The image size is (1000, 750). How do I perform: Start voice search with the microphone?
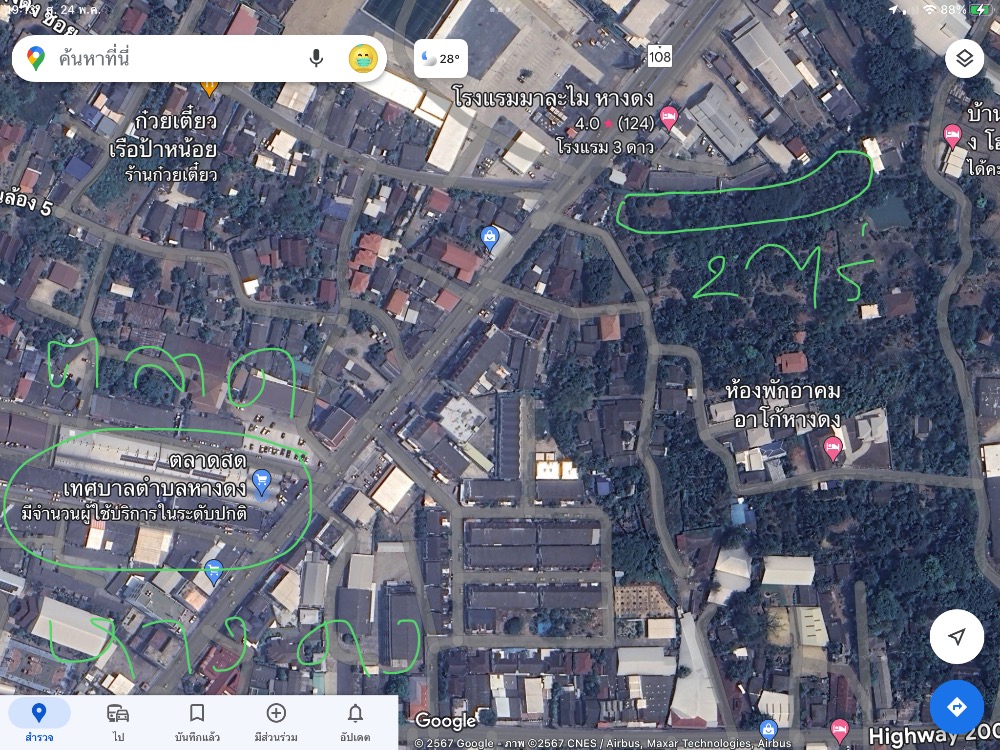[x=316, y=59]
